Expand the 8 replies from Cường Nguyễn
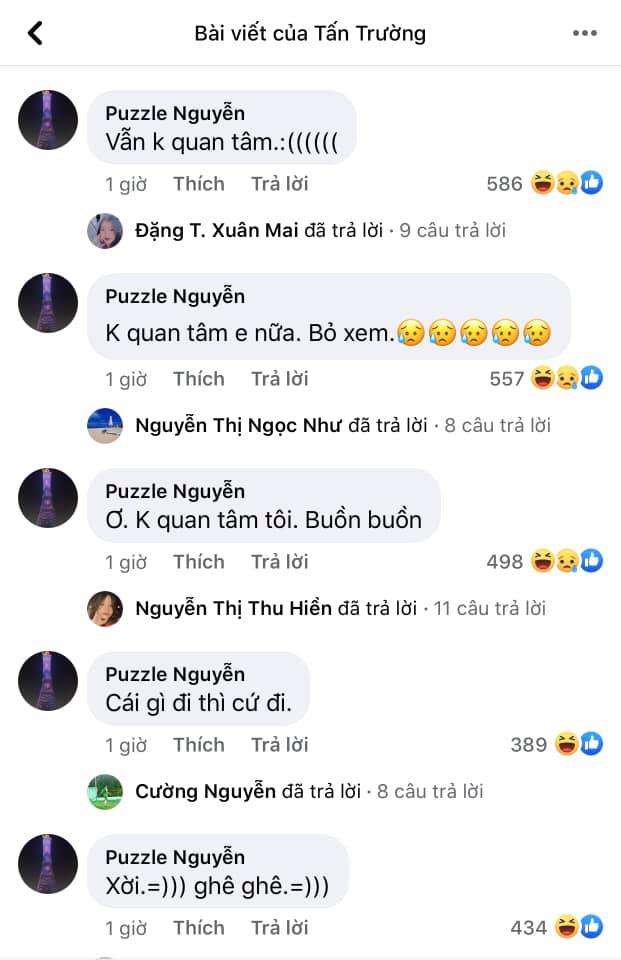 308,791
